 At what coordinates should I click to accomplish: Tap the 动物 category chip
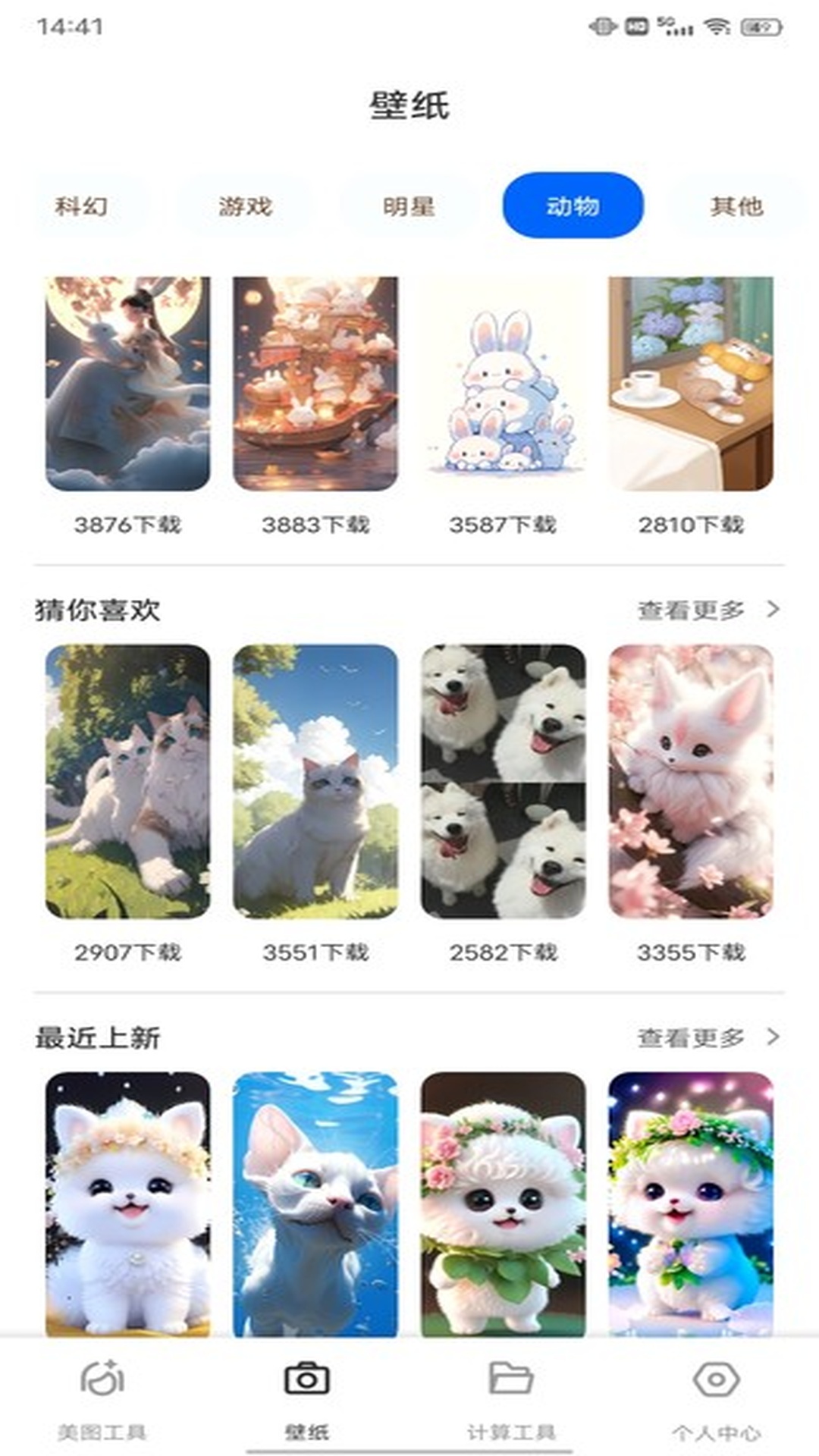tap(573, 206)
